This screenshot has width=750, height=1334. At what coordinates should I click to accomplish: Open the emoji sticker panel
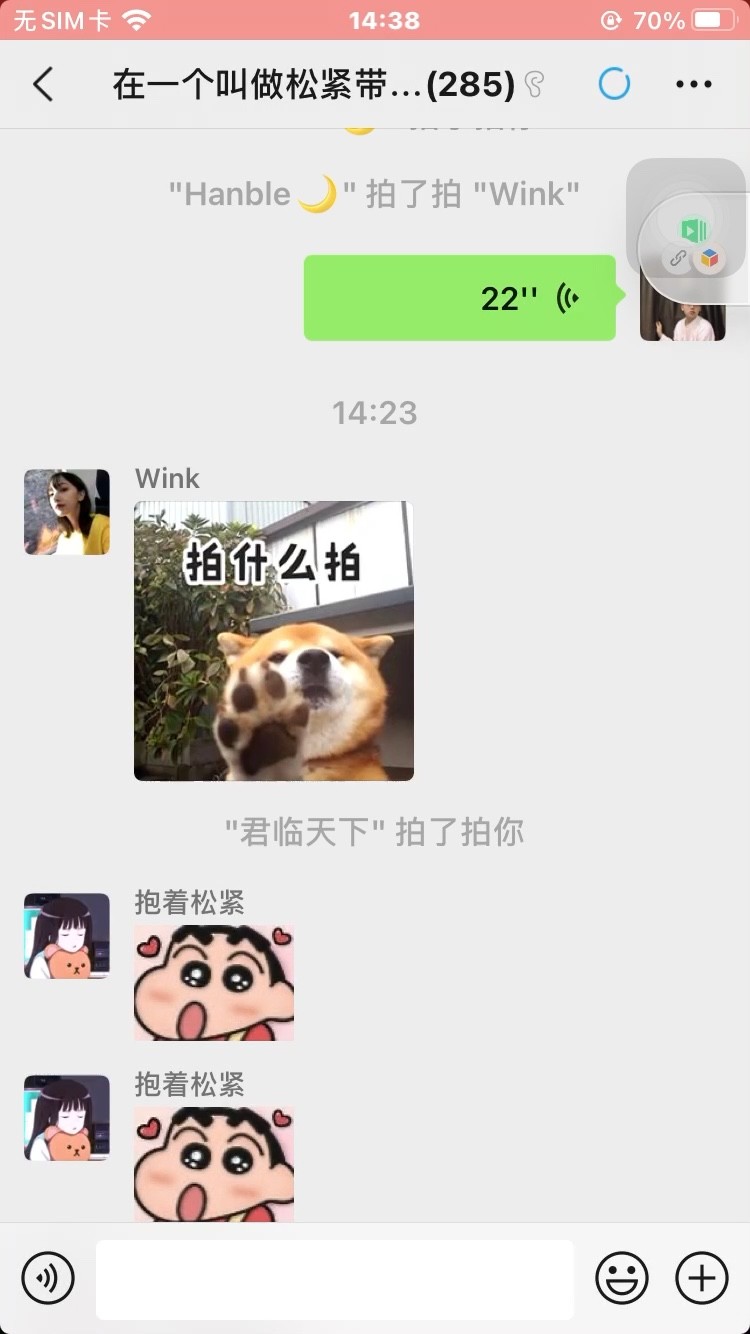(x=622, y=1278)
